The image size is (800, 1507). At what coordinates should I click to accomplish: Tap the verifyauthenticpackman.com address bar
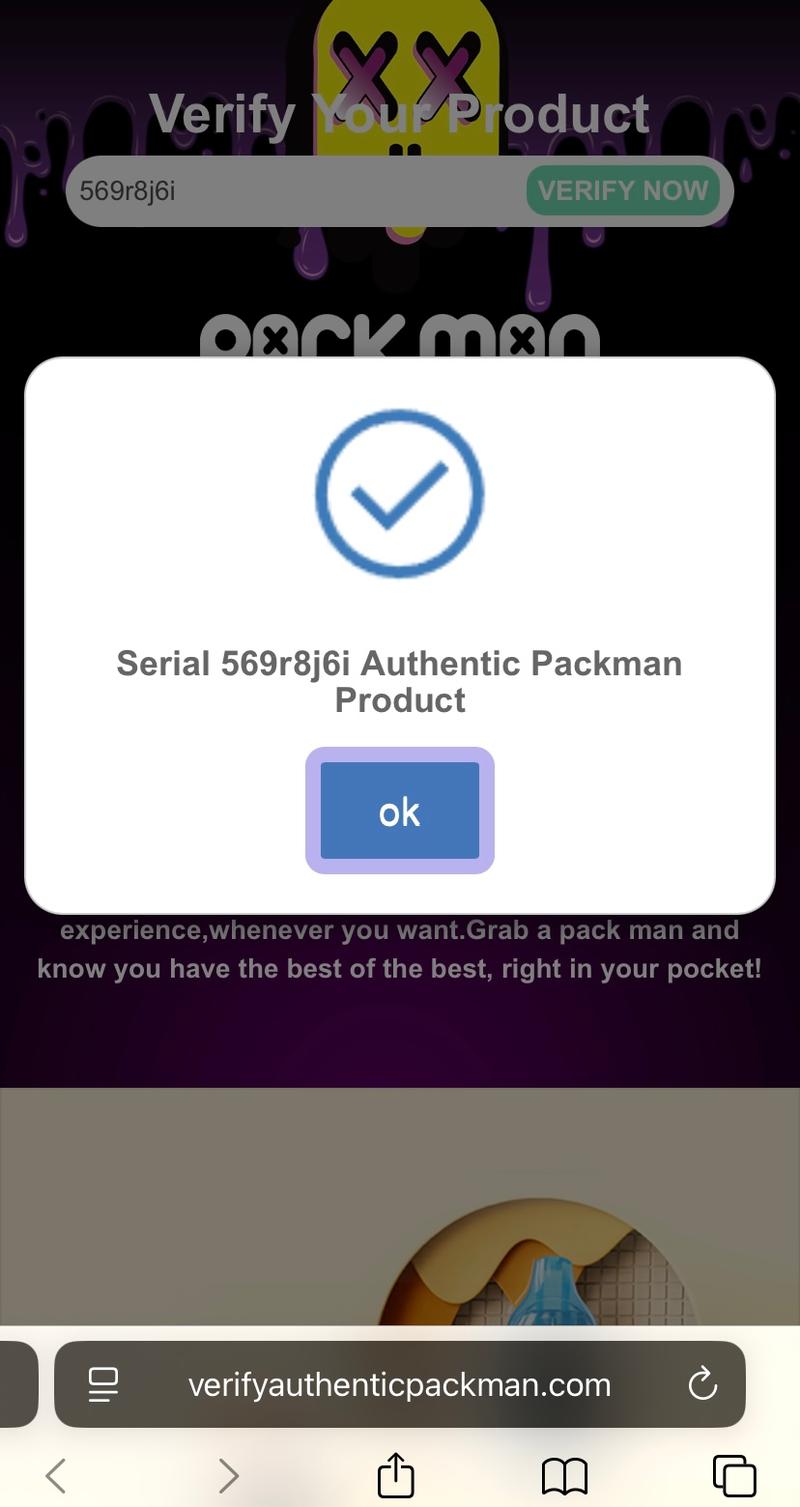(399, 1384)
